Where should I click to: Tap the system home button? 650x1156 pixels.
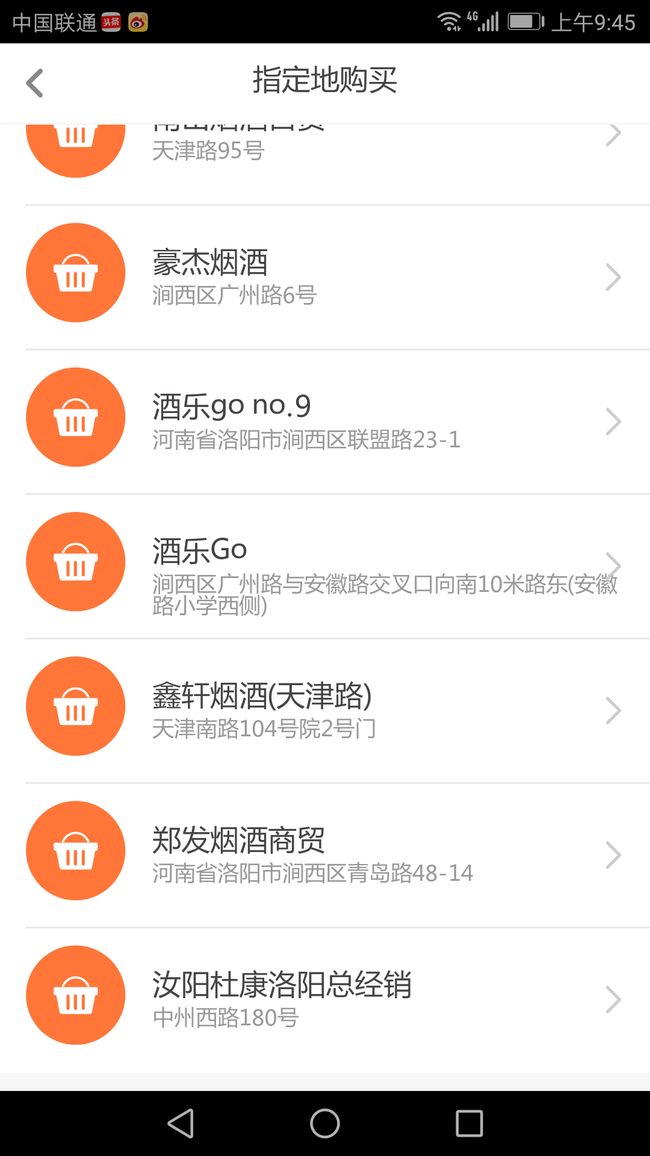pos(325,1124)
